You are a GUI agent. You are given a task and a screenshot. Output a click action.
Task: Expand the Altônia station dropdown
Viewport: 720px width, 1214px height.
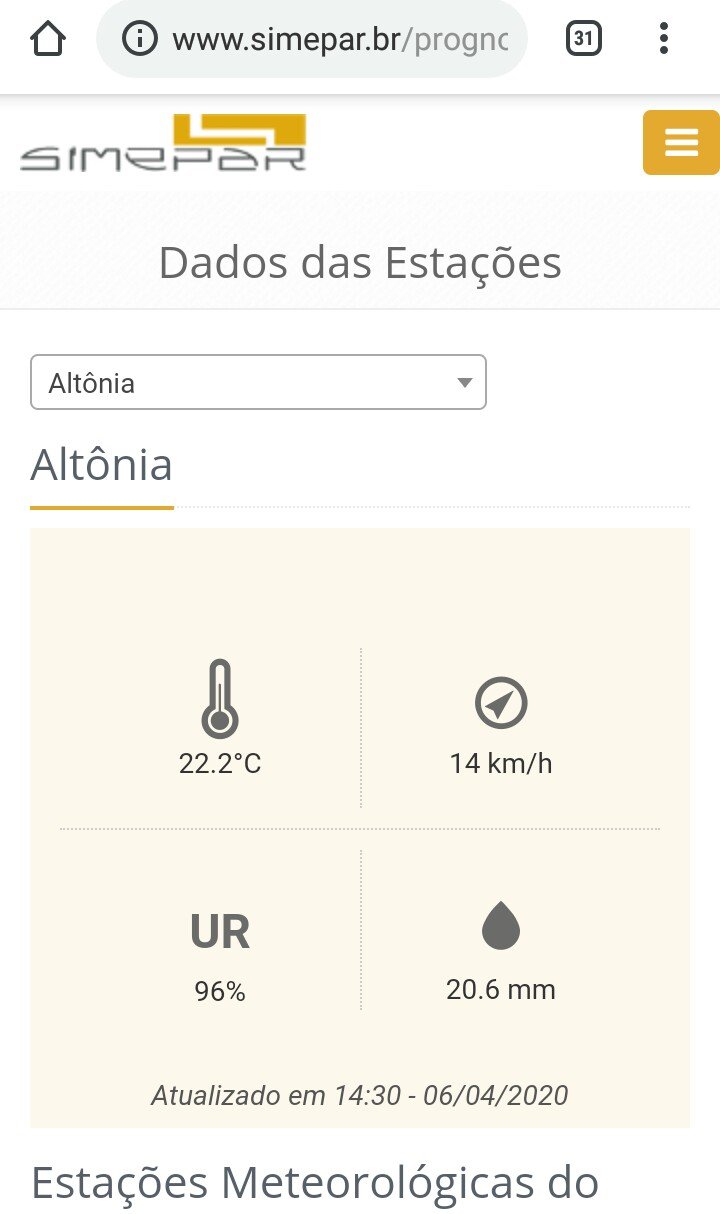(x=258, y=382)
